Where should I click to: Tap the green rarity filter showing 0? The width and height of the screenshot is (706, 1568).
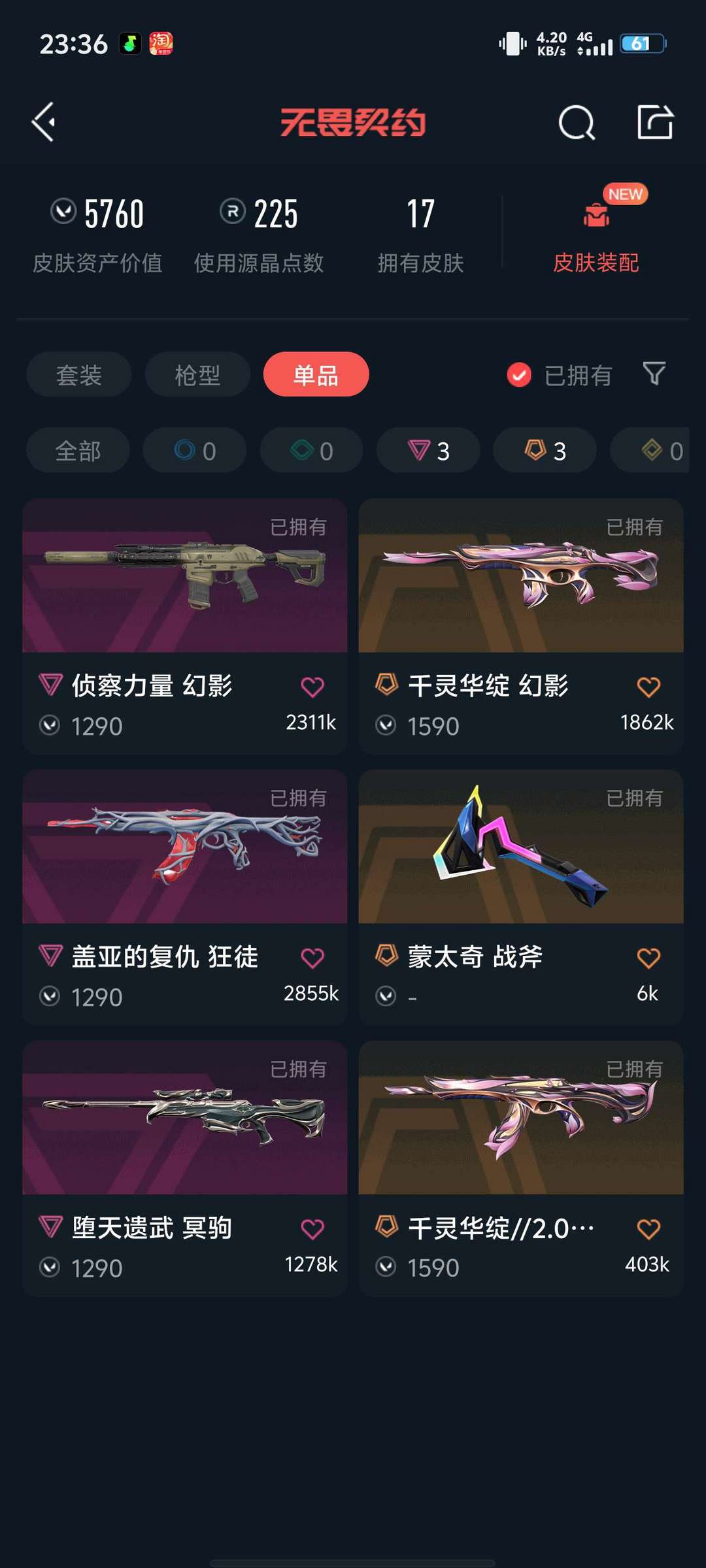pyautogui.click(x=311, y=450)
